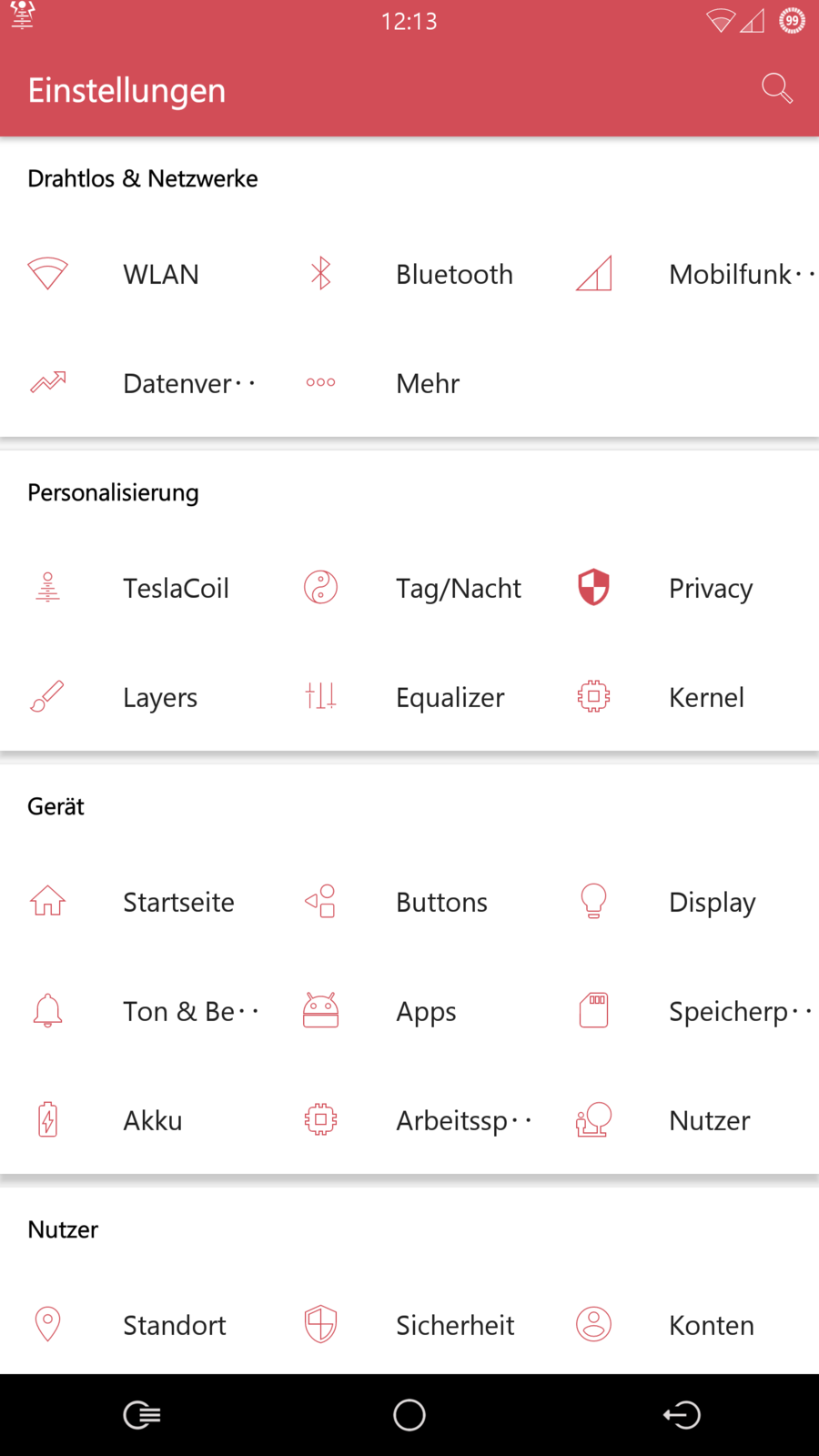The width and height of the screenshot is (819, 1456).
Task: Open Apps settings
Action: (426, 1011)
